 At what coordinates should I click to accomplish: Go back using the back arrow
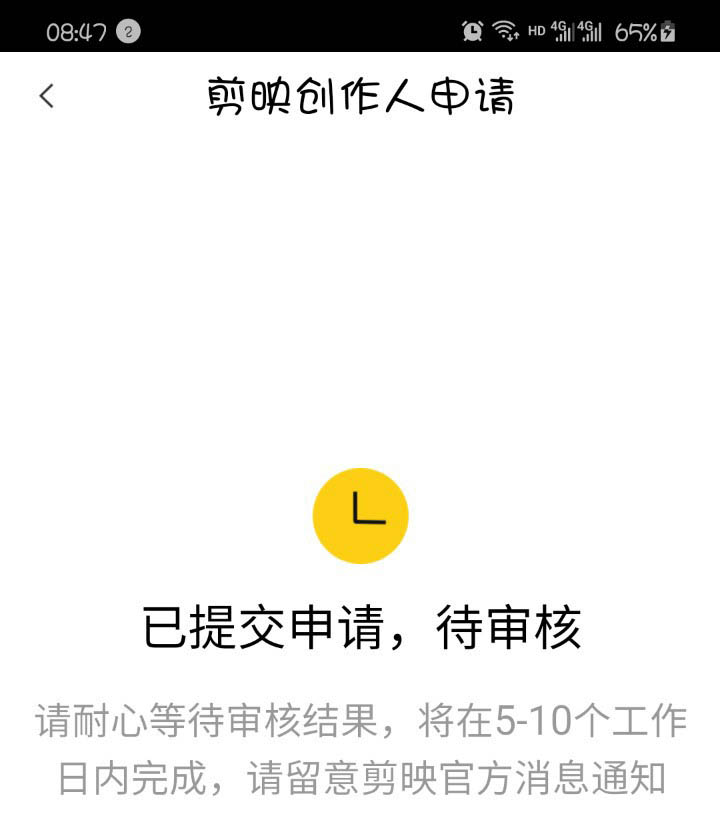(x=44, y=96)
